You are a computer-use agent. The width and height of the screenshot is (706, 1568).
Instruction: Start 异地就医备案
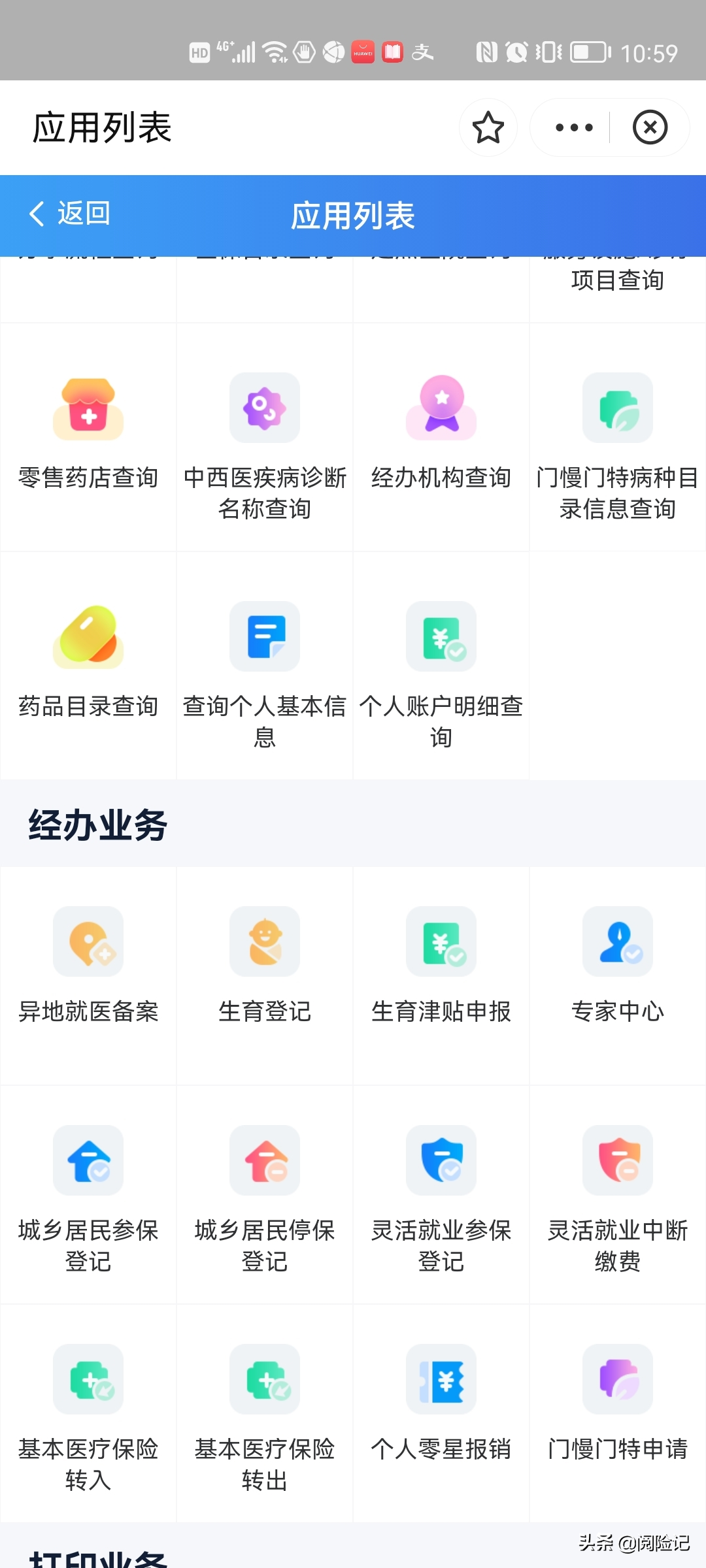tap(88, 968)
